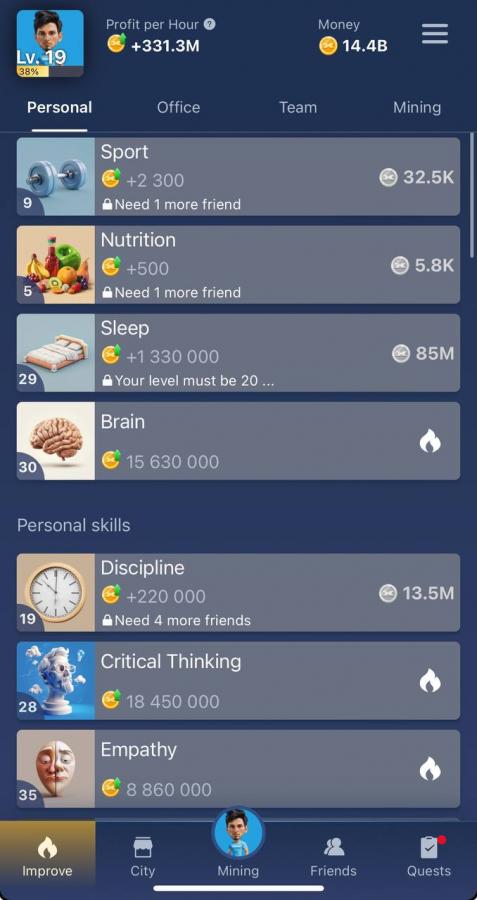Go to the Improve section
The width and height of the screenshot is (477, 900).
[x=47, y=857]
